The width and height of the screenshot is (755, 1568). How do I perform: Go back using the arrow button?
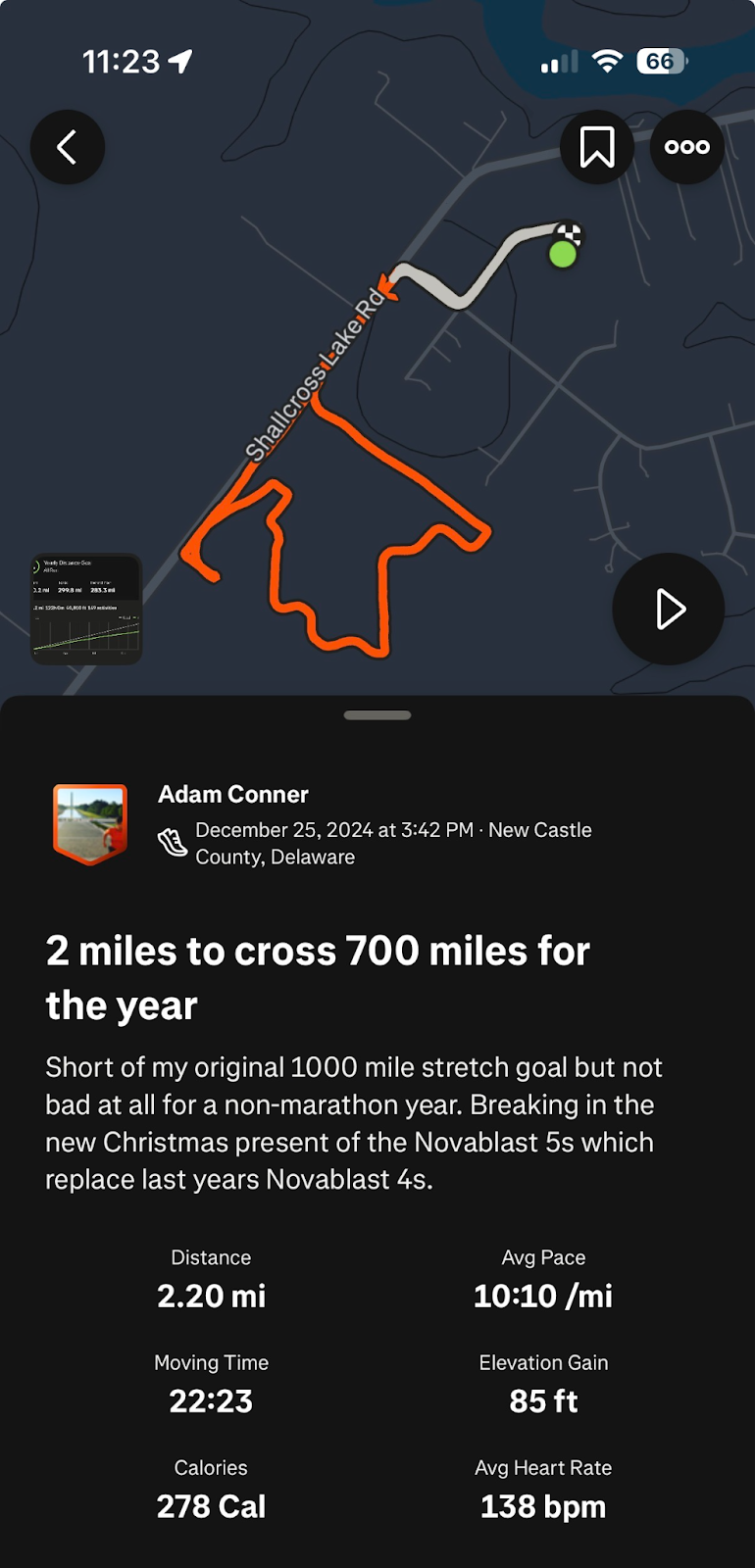[x=68, y=147]
